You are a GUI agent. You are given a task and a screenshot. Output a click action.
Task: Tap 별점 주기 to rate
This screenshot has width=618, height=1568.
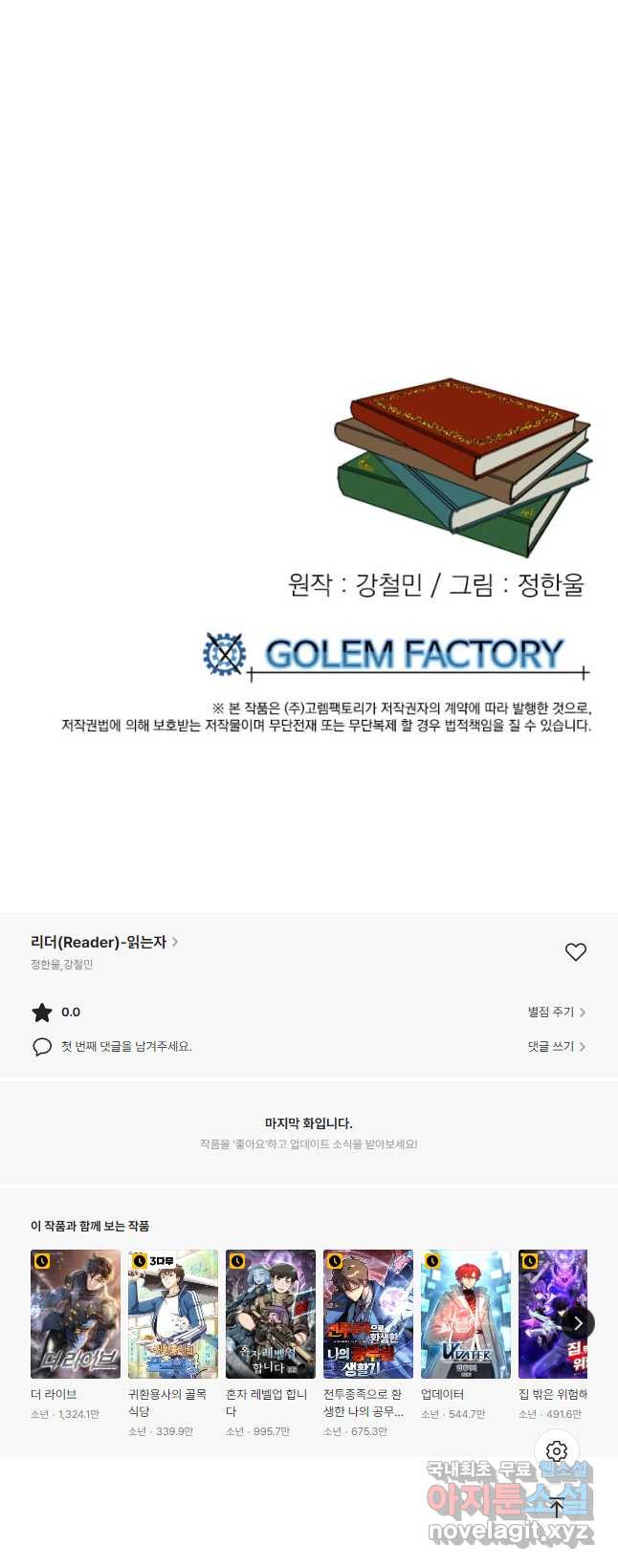(x=556, y=1012)
